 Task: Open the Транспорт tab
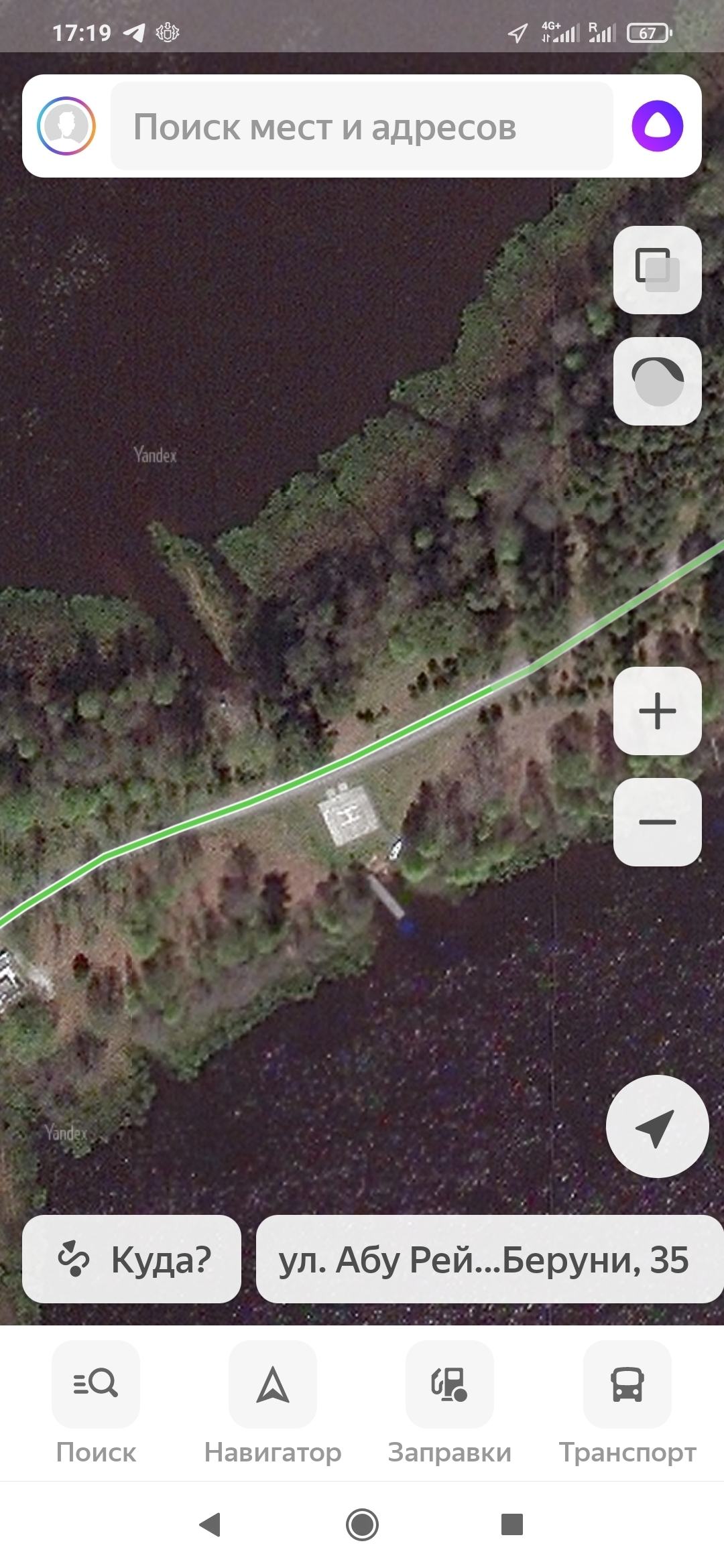pyautogui.click(x=627, y=1403)
